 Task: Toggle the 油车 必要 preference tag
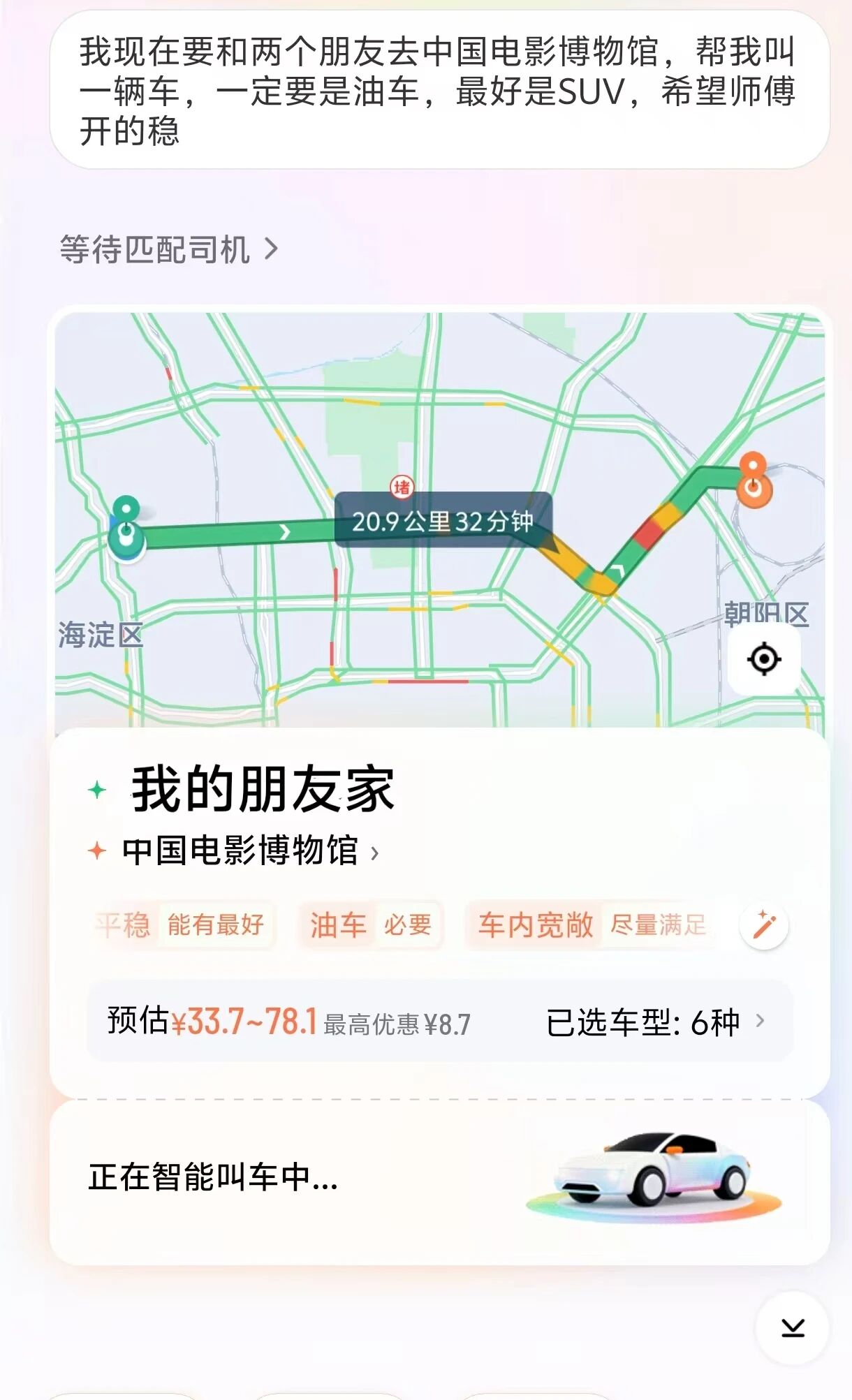click(x=370, y=924)
